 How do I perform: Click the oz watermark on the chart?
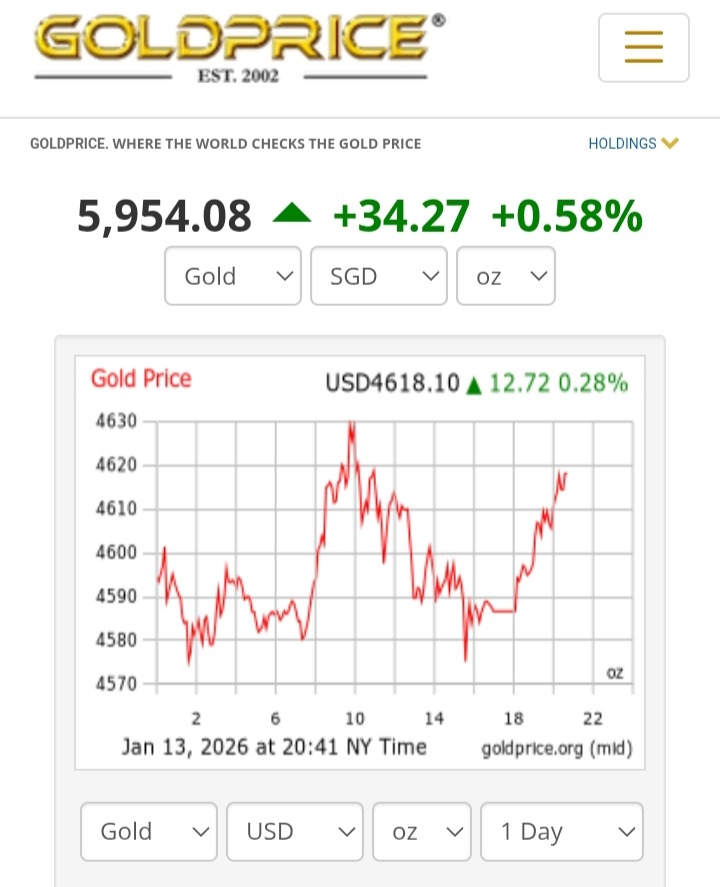pos(613,673)
